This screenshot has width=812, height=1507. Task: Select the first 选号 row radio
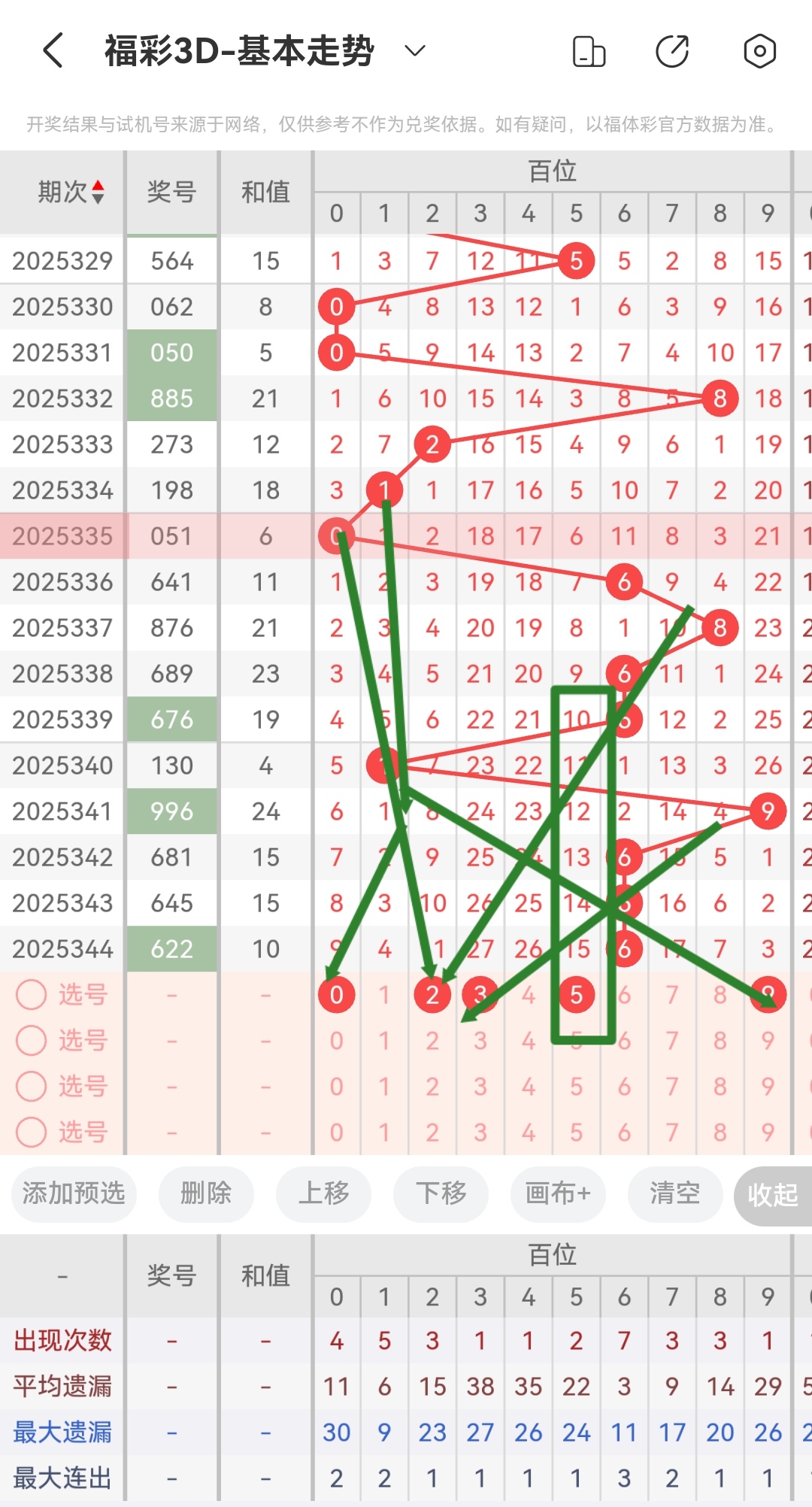(x=32, y=995)
